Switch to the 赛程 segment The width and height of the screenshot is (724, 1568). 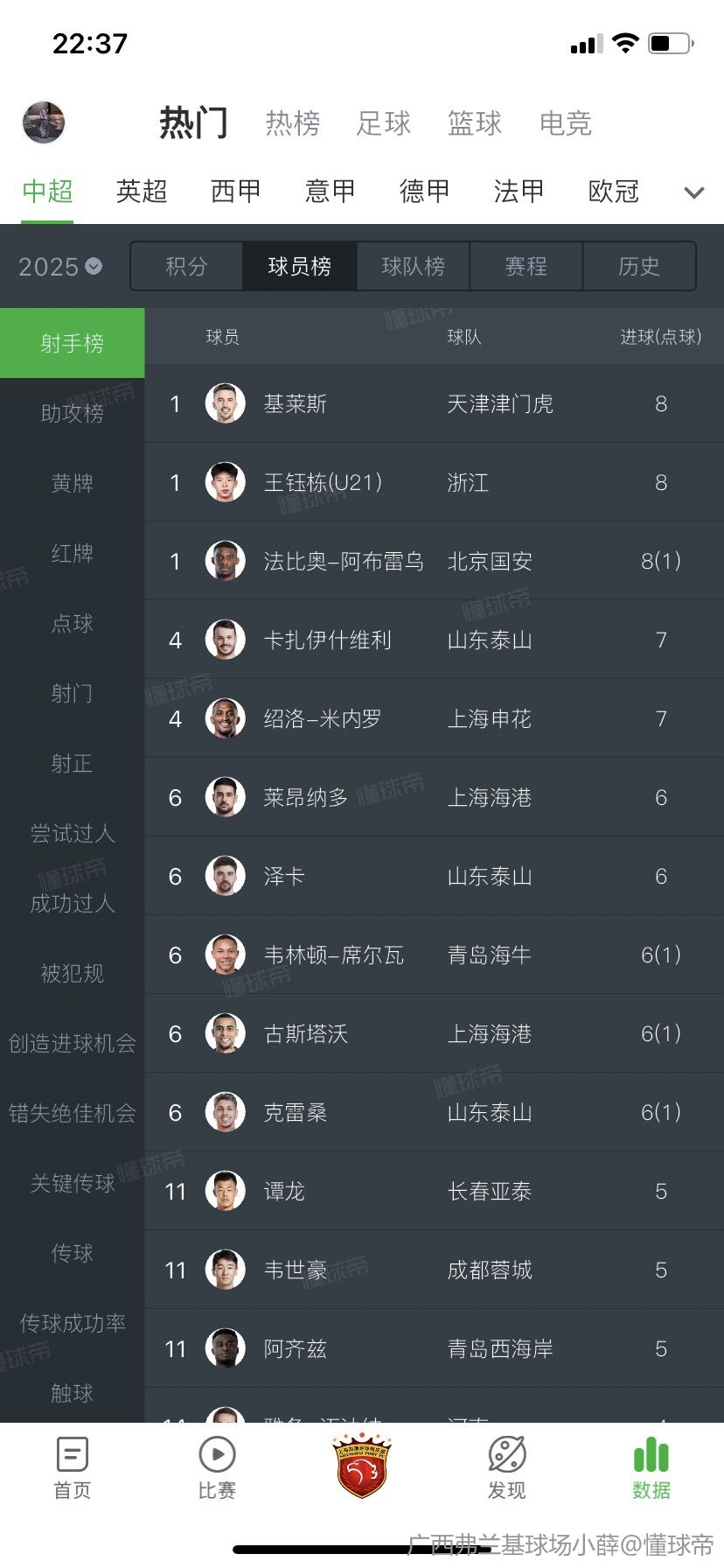pos(526,266)
